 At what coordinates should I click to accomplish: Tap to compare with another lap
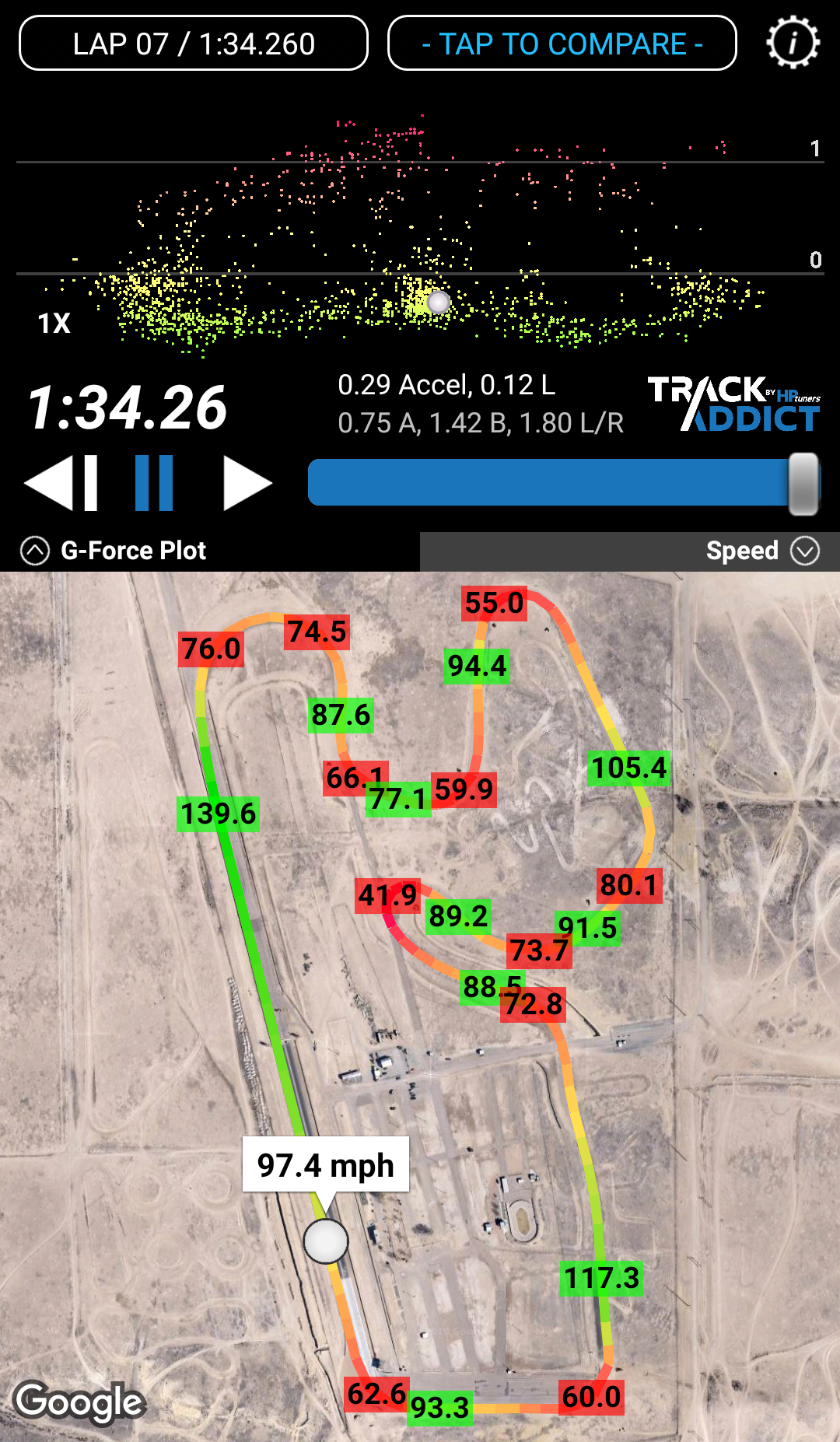pos(562,44)
